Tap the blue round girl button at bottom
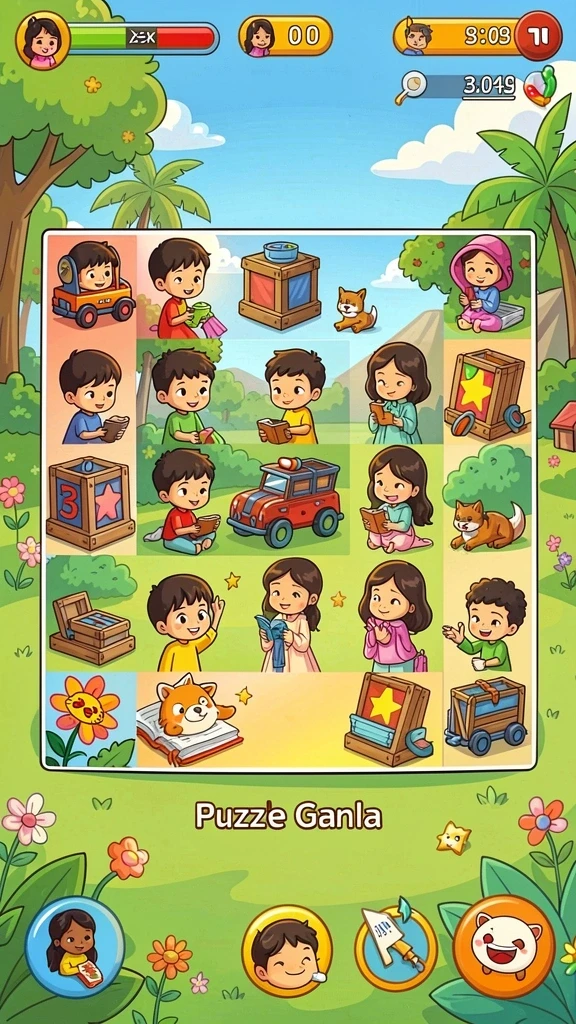The image size is (576, 1024). 74,947
